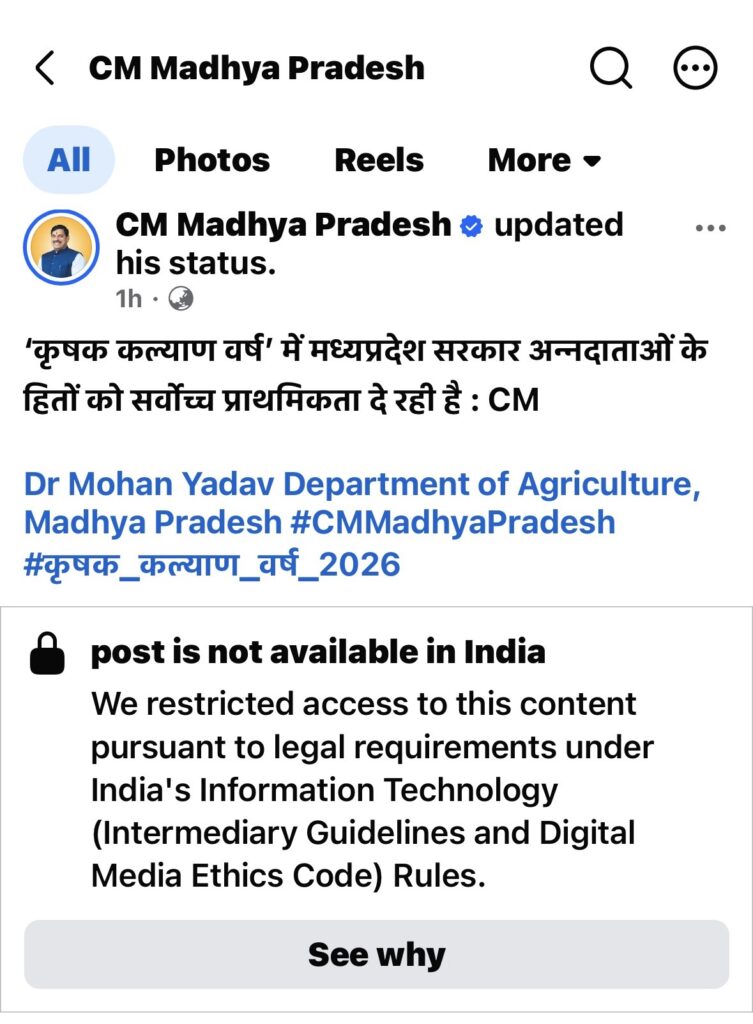Open the #कृषक_कल्याण_वर्ष_2026 hashtag
The width and height of the screenshot is (753, 1024).
pyautogui.click(x=212, y=564)
